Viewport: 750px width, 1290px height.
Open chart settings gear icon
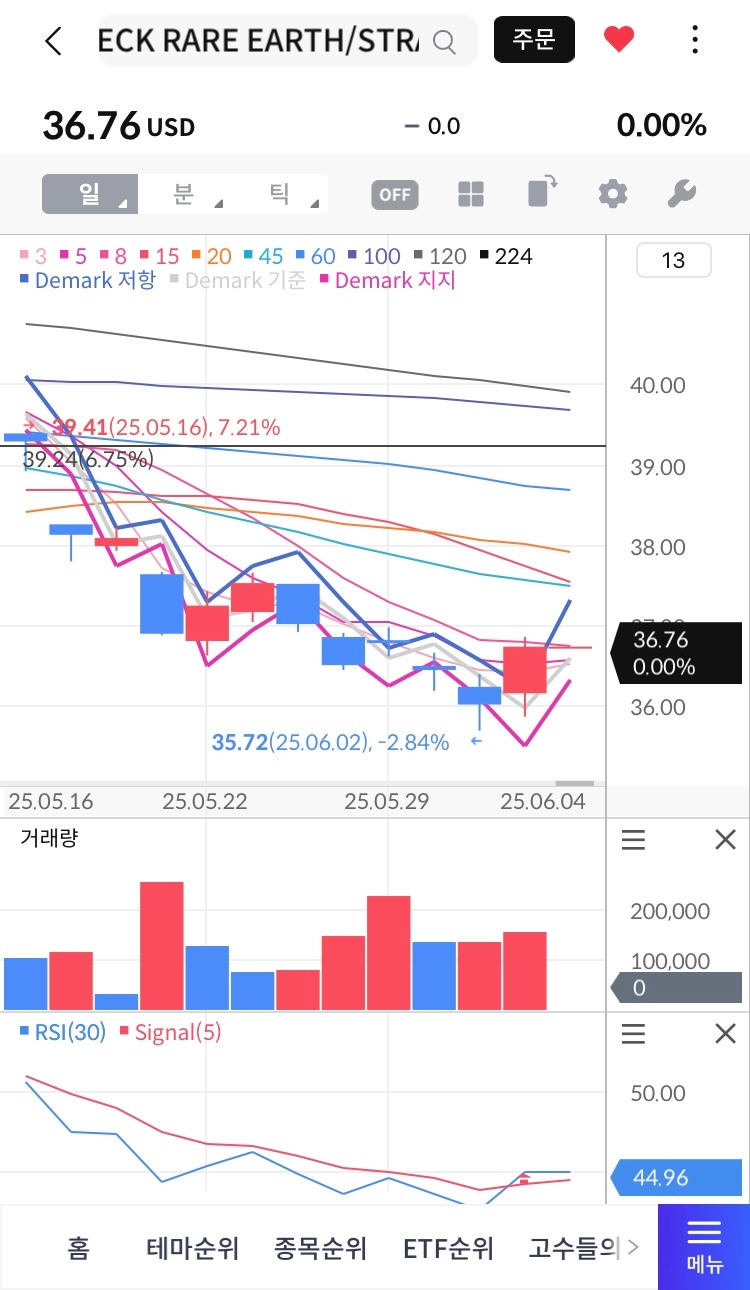coord(612,194)
